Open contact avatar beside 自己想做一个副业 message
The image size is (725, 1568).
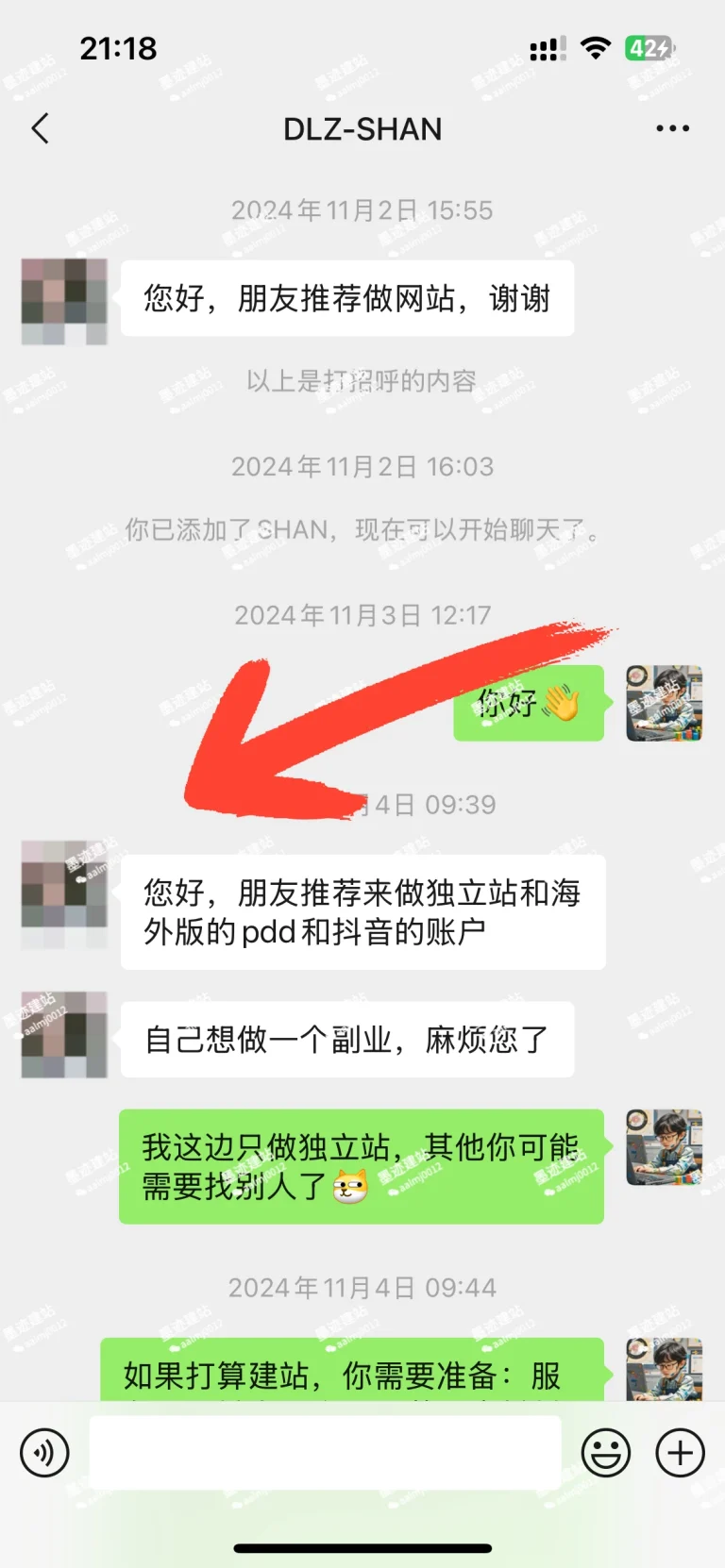(x=64, y=1035)
